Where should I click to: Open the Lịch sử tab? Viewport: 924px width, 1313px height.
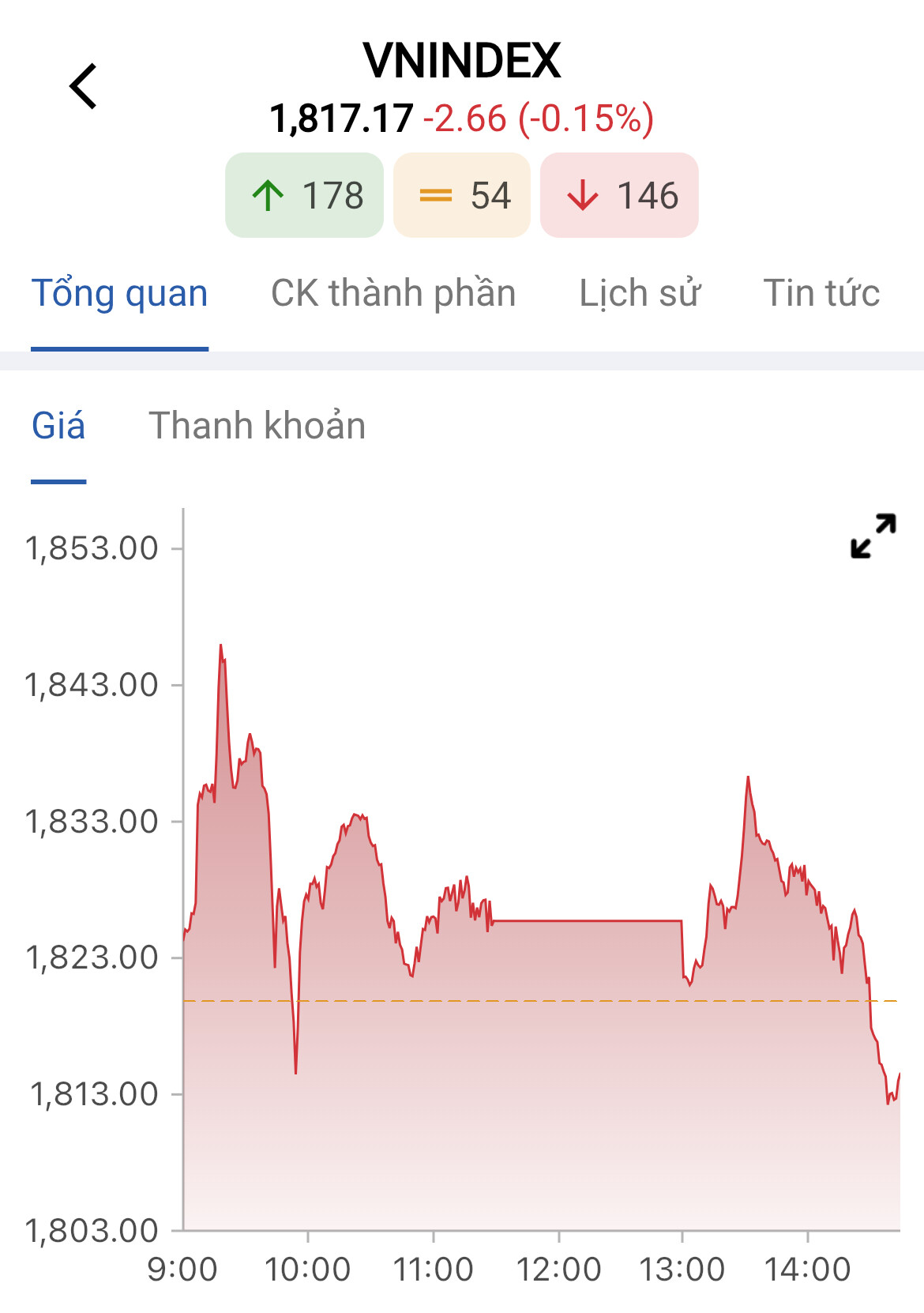639,294
